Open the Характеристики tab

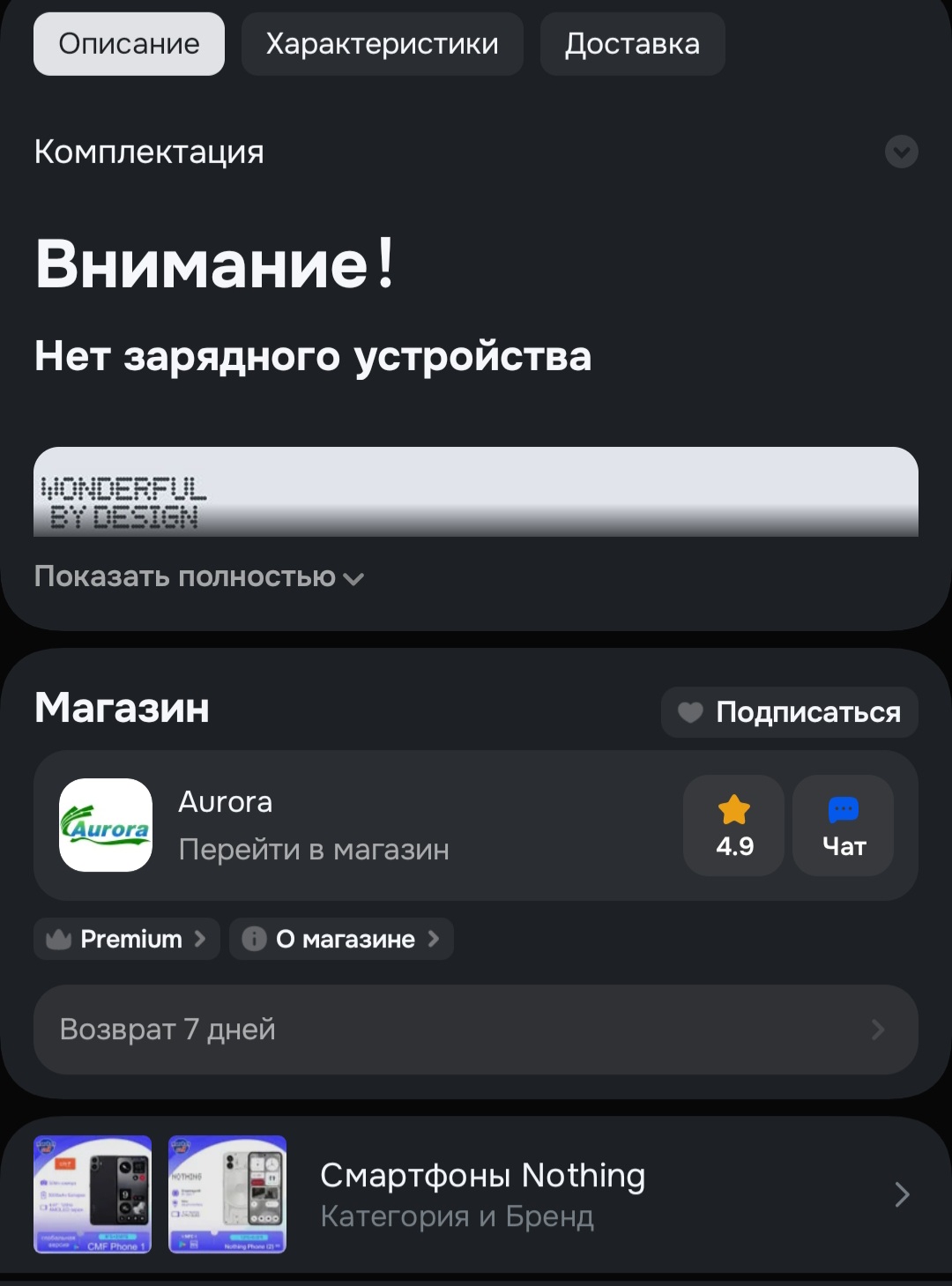[382, 44]
